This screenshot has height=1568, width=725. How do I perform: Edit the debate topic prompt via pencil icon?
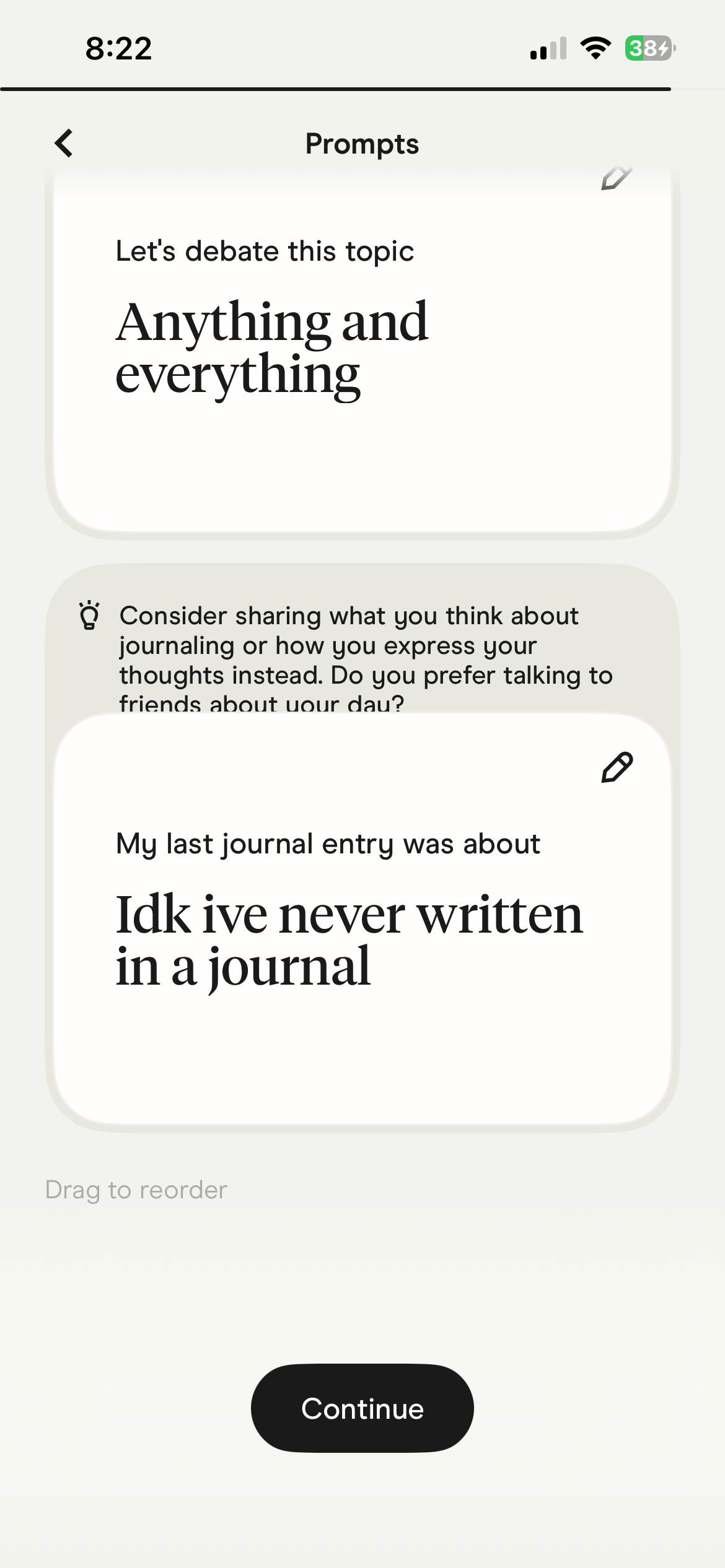(617, 178)
